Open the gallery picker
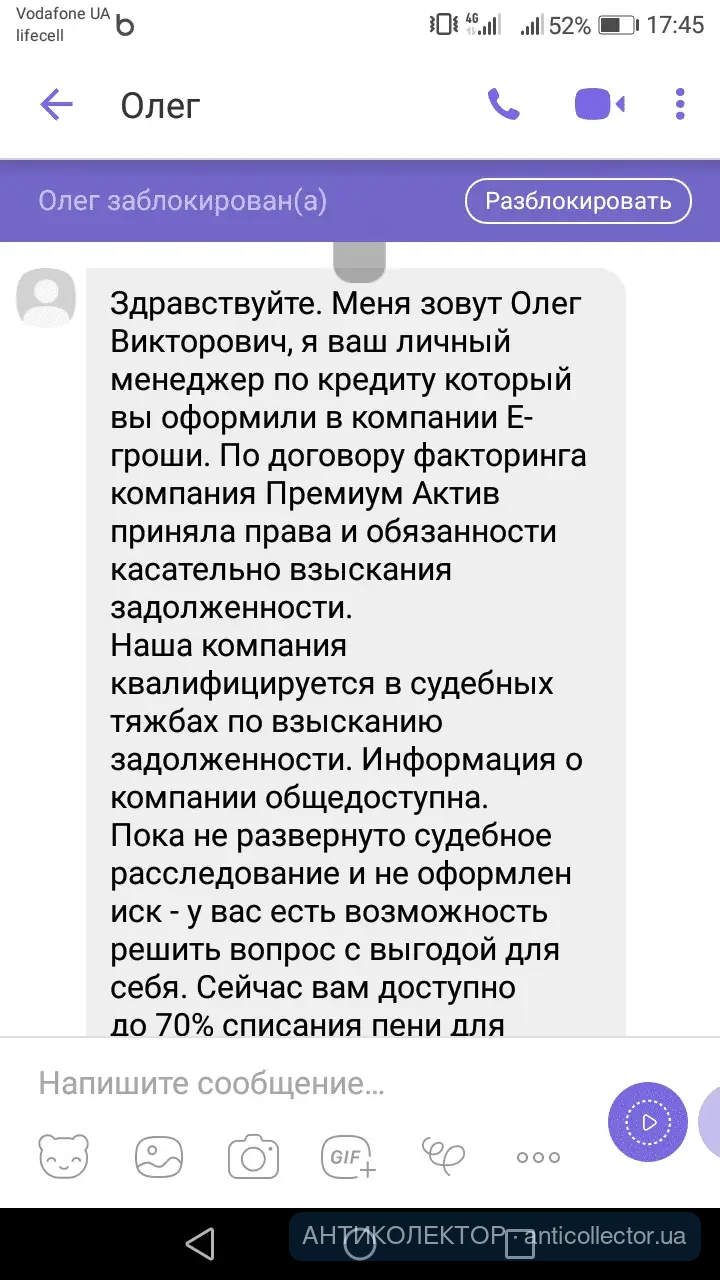This screenshot has width=720, height=1280. point(159,1157)
